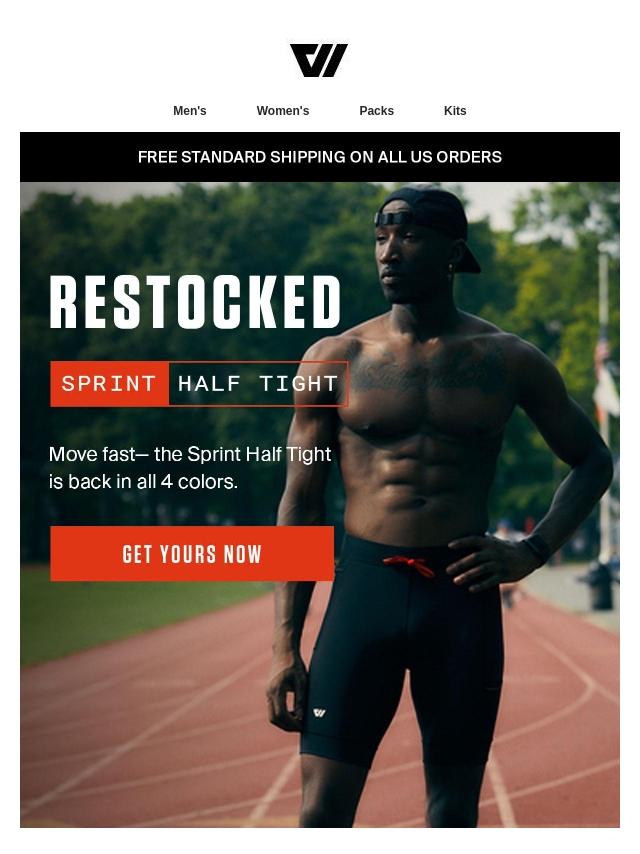Go to the Packs section
Viewport: 640px width, 854px height.
tap(376, 111)
